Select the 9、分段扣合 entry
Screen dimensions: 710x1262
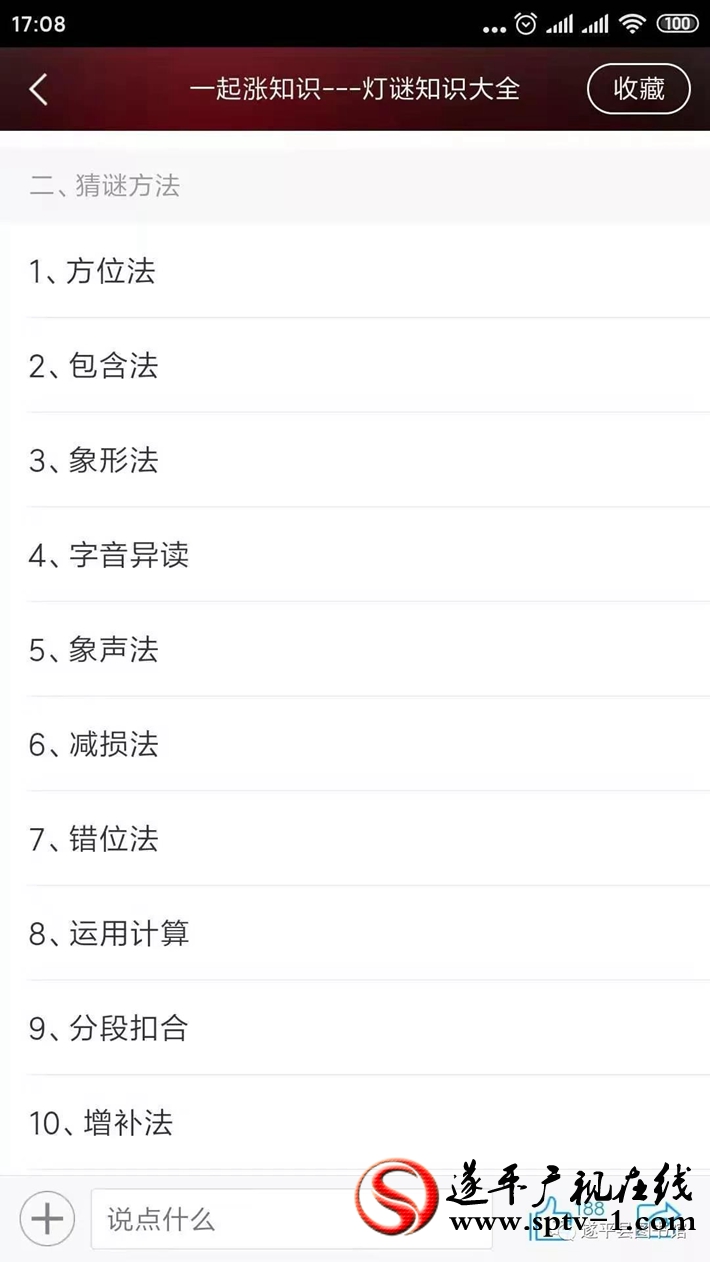point(355,1028)
